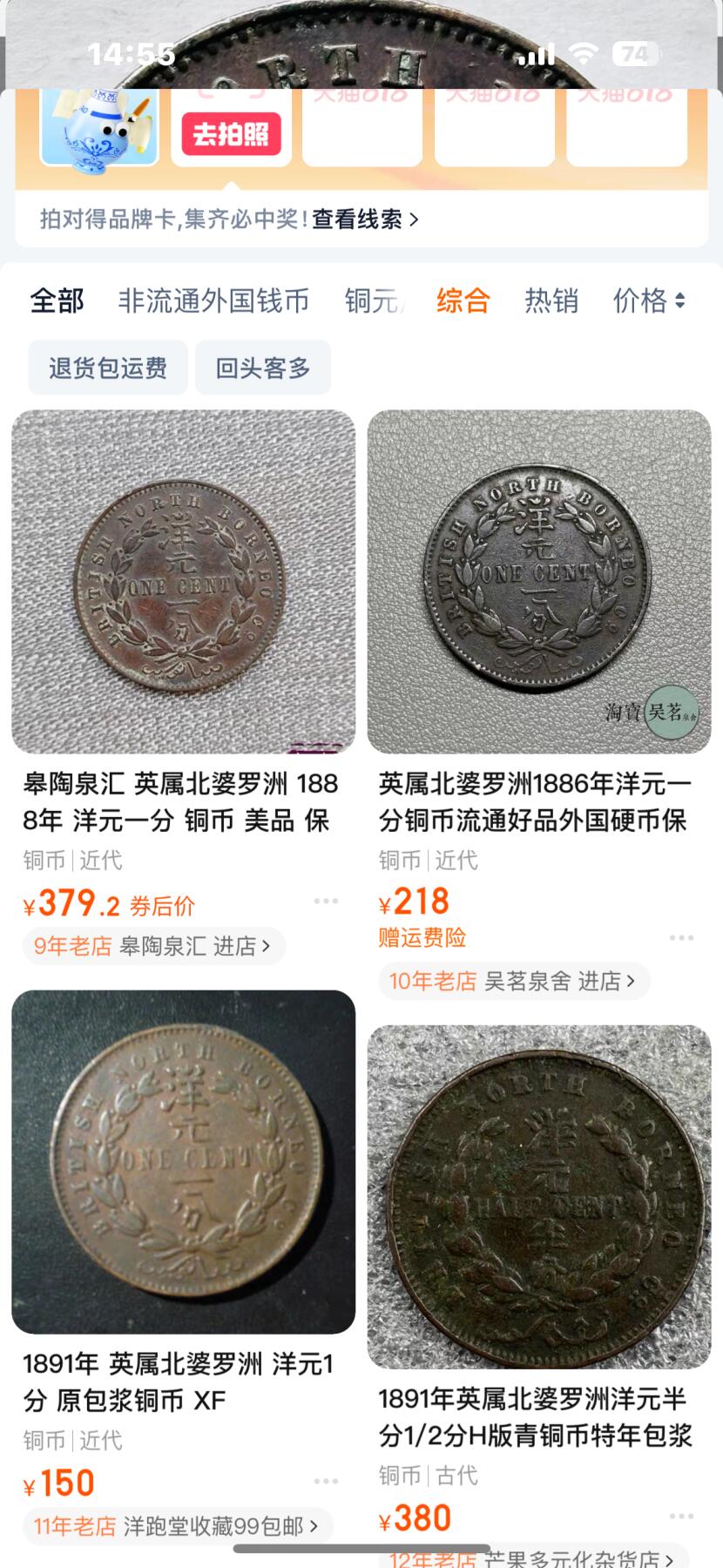Open the 1891年 洋元半分 H版 coin listing

(x=539, y=1196)
